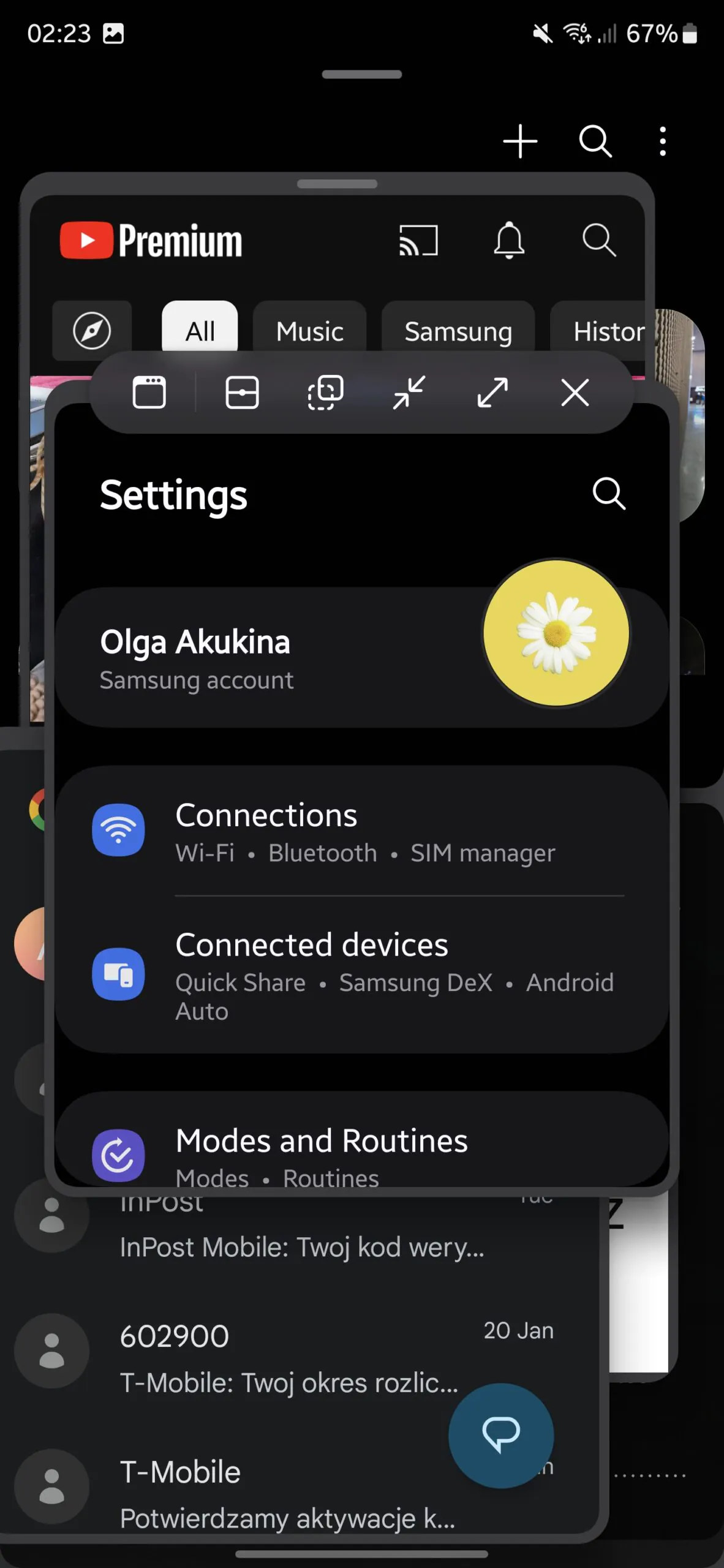The width and height of the screenshot is (724, 1568).
Task: Minimize the Settings pop-up window
Action: pos(409,393)
